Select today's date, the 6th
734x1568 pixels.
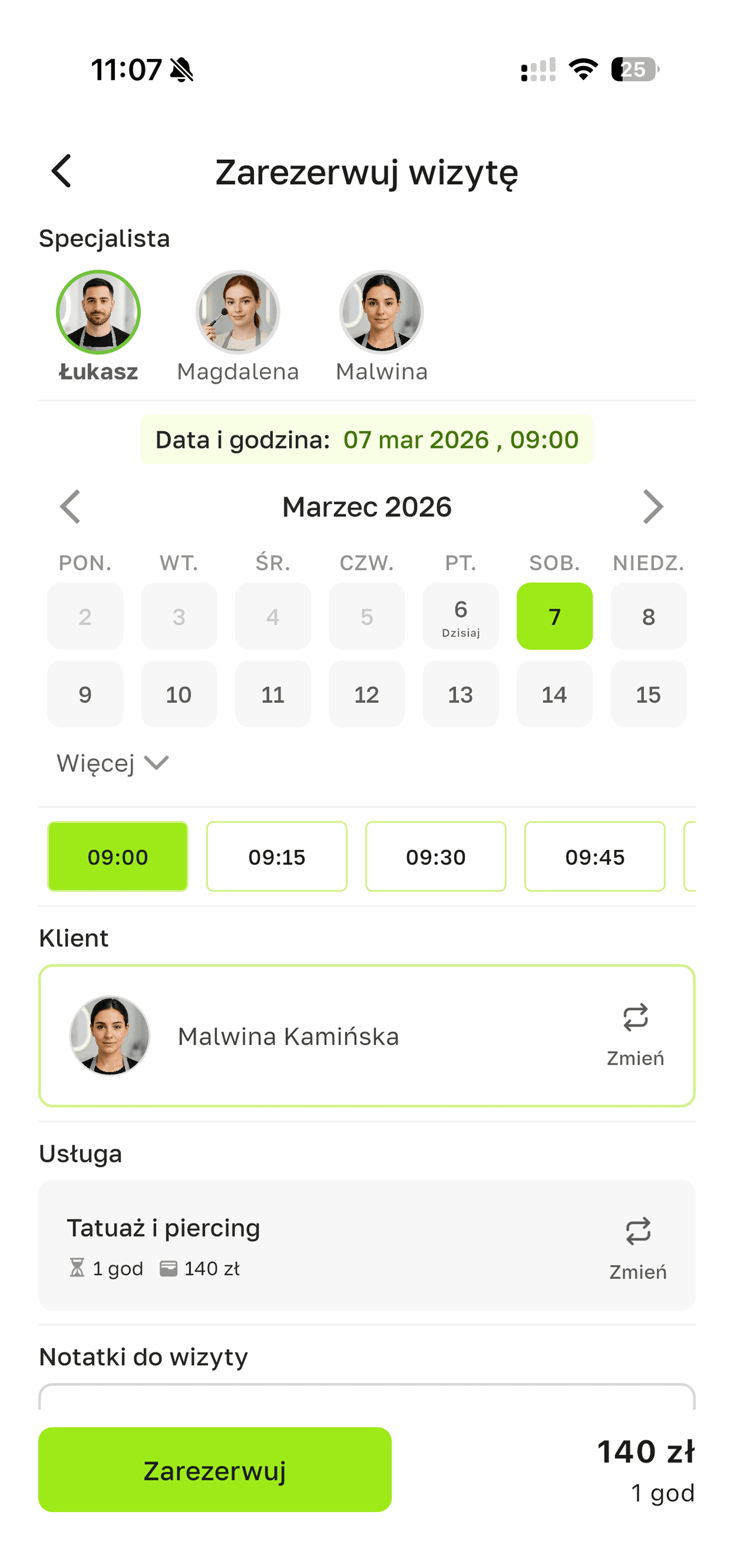(x=461, y=616)
